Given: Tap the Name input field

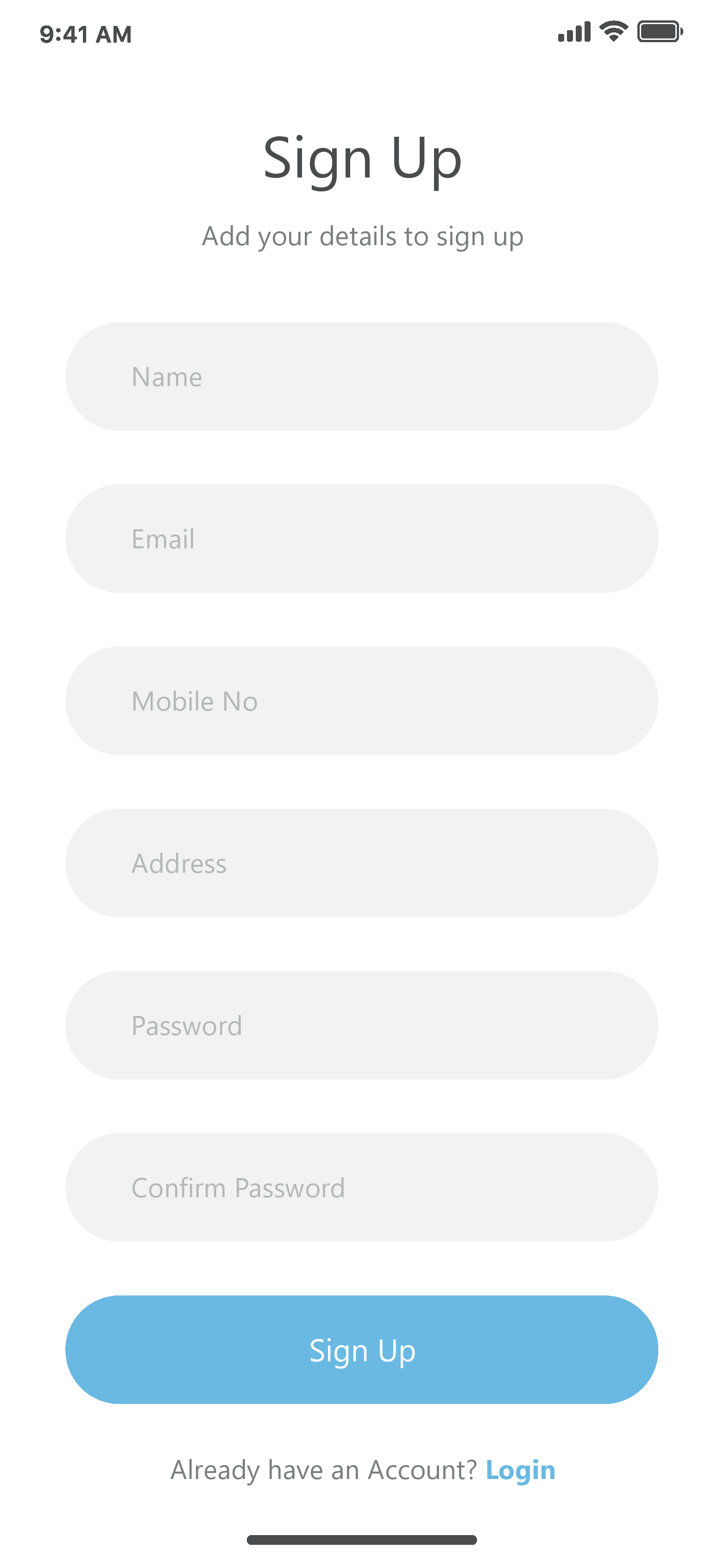Looking at the screenshot, I should [x=361, y=377].
